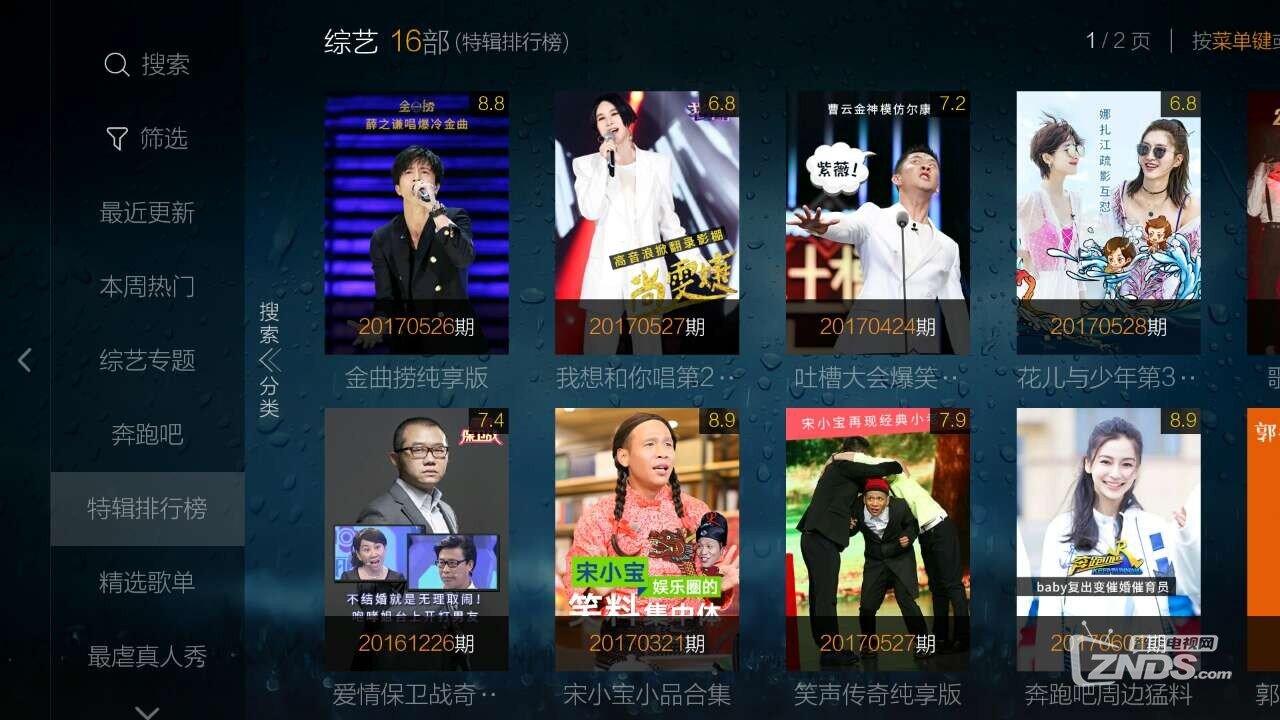The image size is (1280, 720).
Task: Expand more categories with down chevron
Action: click(147, 712)
